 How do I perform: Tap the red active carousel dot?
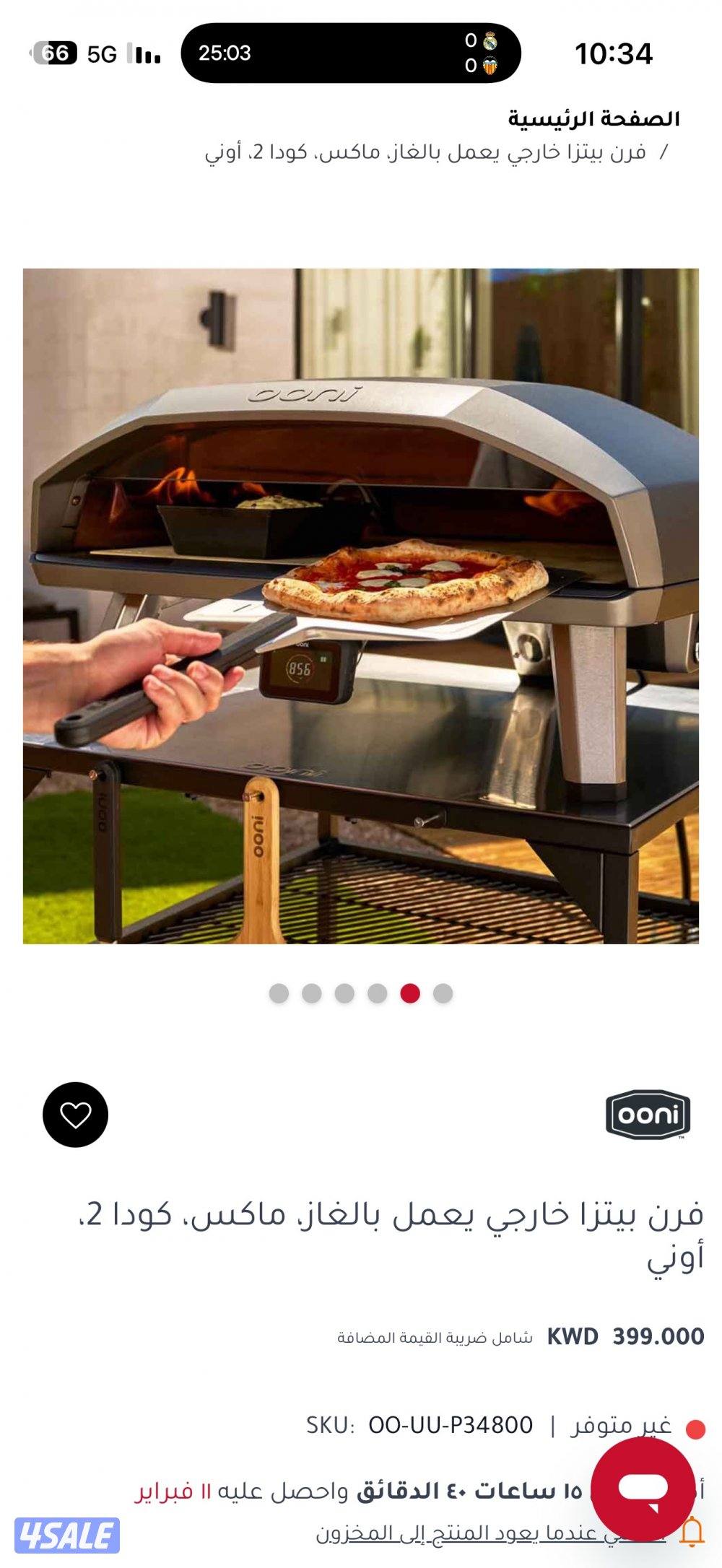tap(410, 993)
